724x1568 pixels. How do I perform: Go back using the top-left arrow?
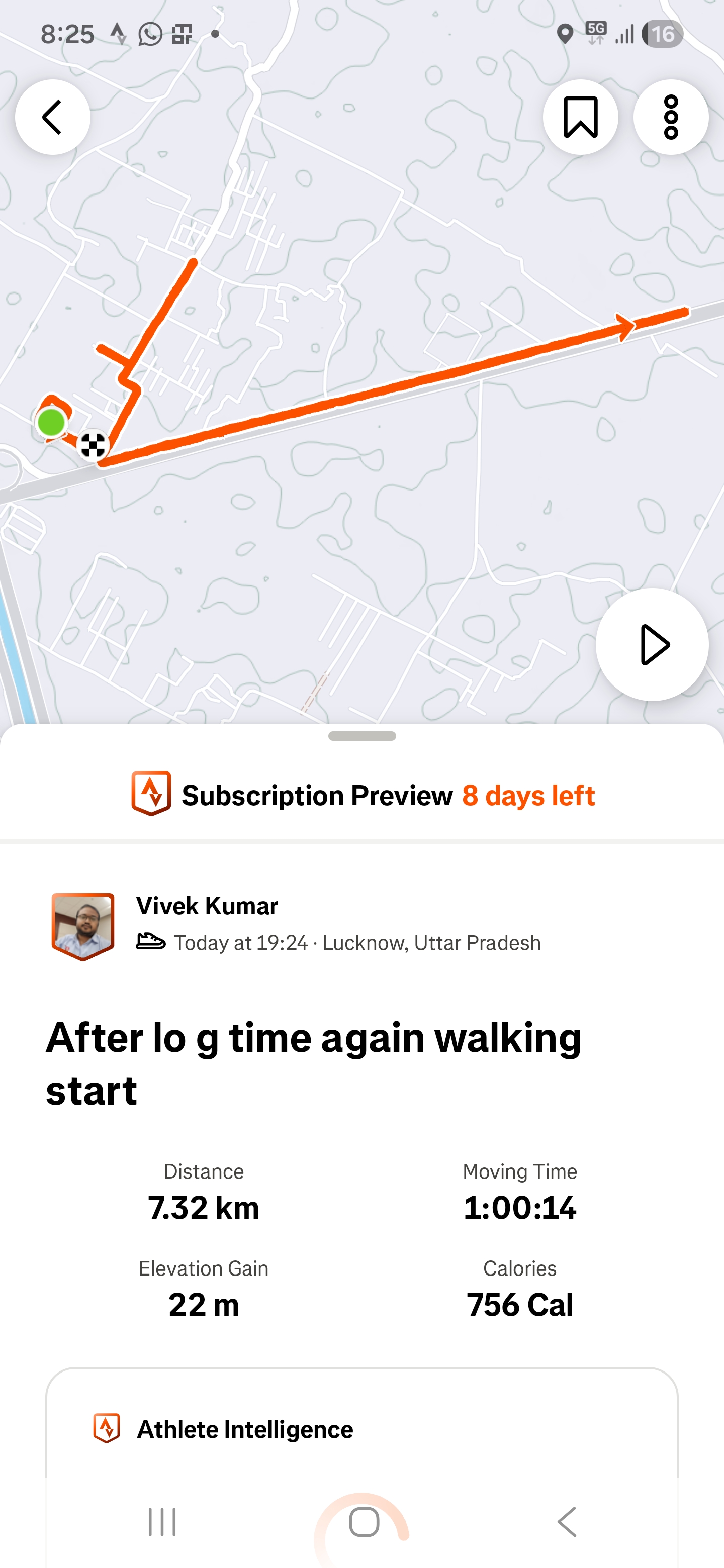[x=53, y=117]
